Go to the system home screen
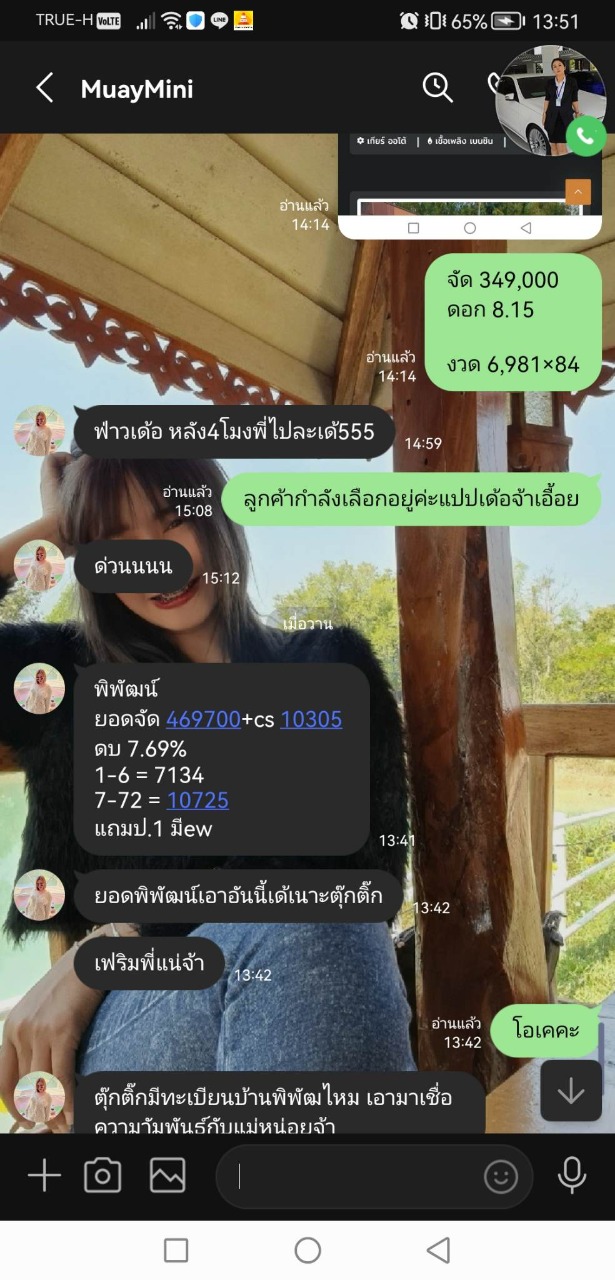 307,1250
